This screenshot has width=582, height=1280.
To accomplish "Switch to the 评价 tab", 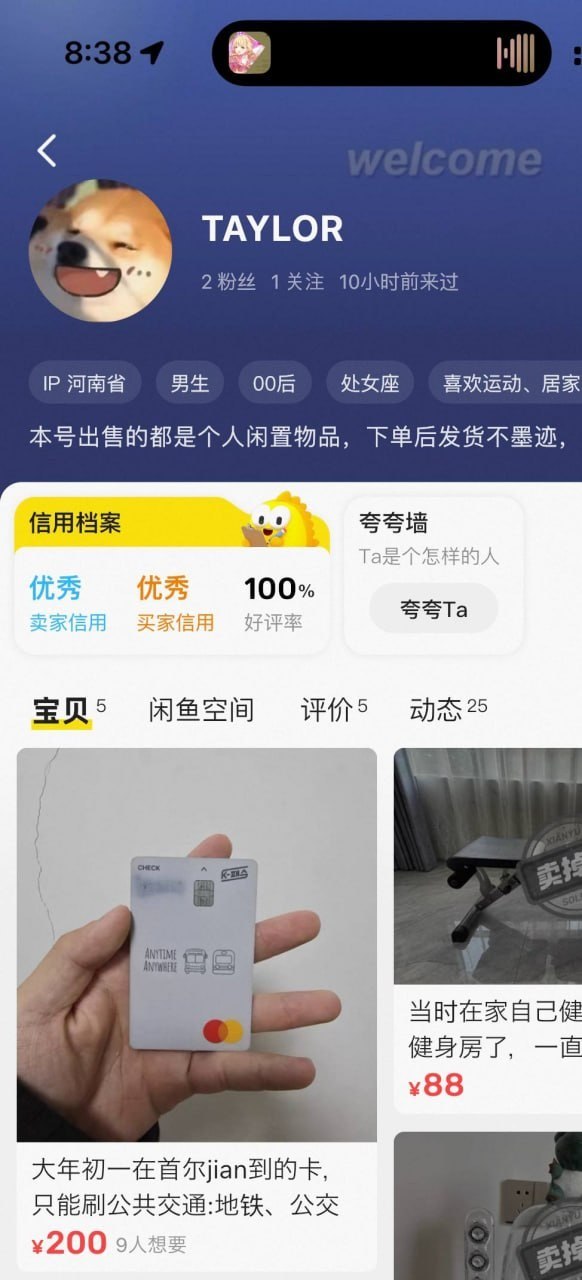I will click(334, 710).
